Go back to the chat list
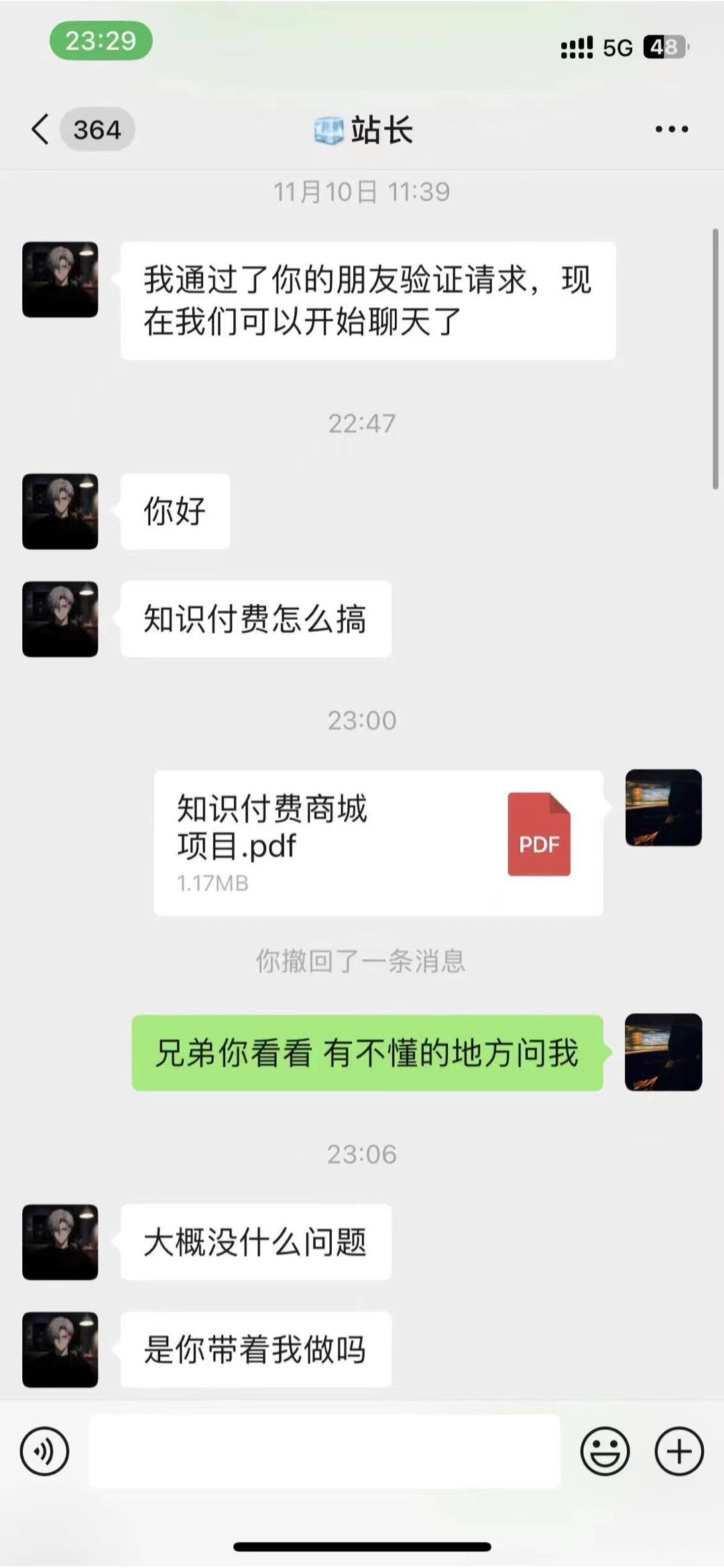Image resolution: width=724 pixels, height=1568 pixels. click(x=42, y=129)
